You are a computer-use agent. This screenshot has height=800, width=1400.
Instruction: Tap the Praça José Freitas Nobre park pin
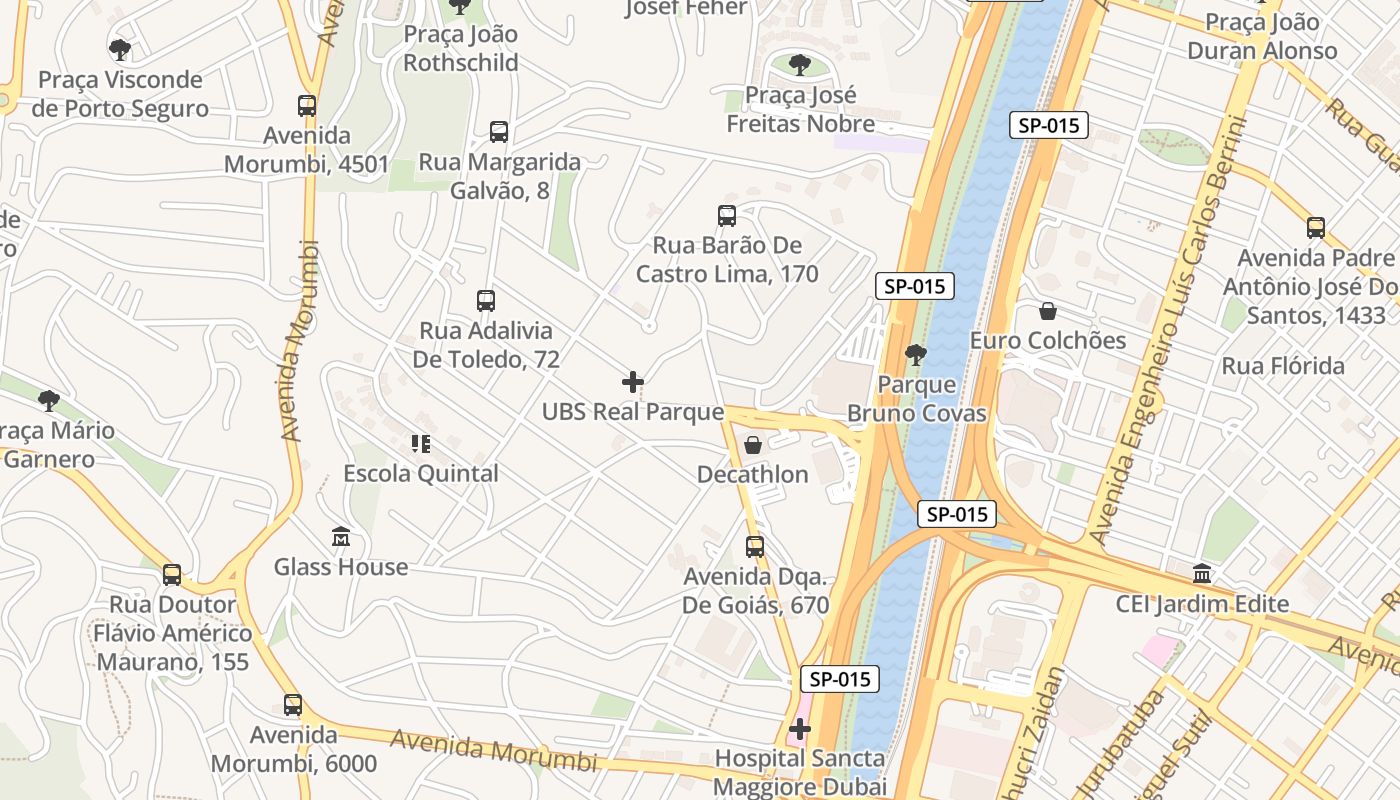tap(800, 66)
